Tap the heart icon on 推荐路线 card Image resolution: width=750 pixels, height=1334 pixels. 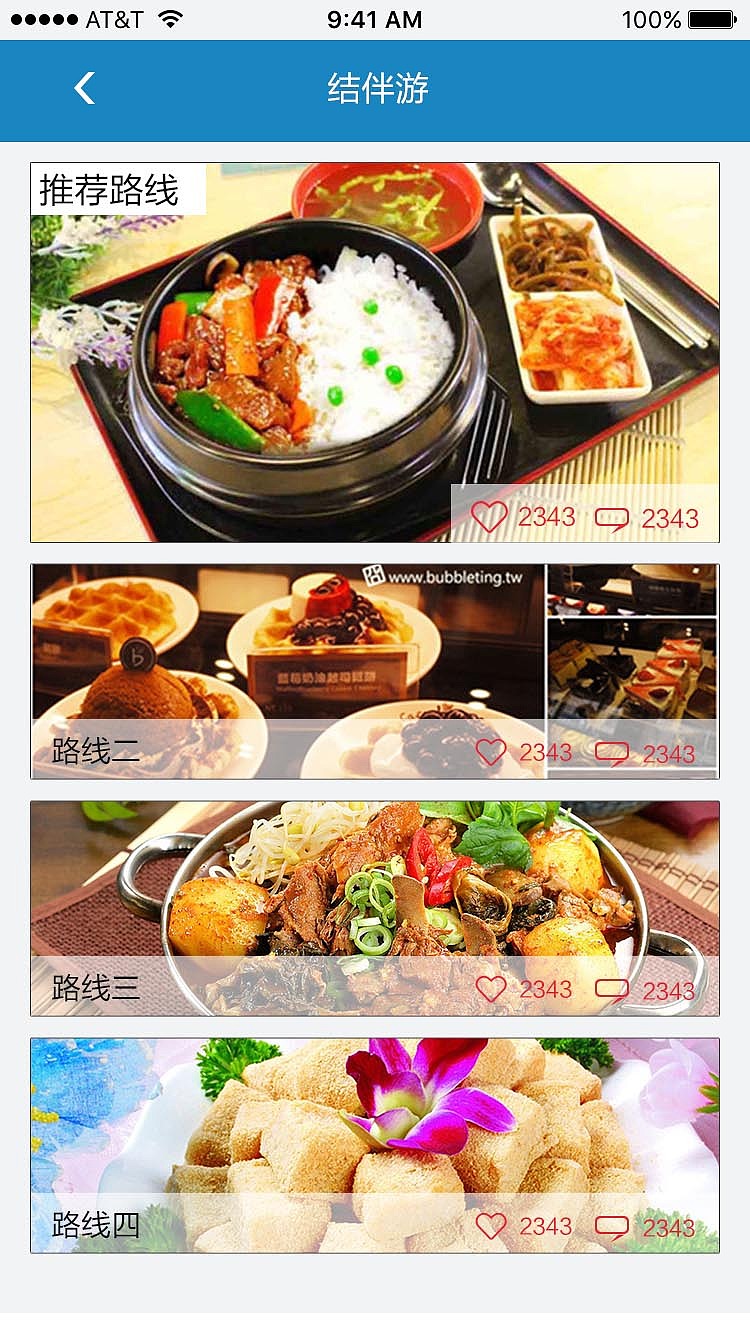(x=489, y=517)
